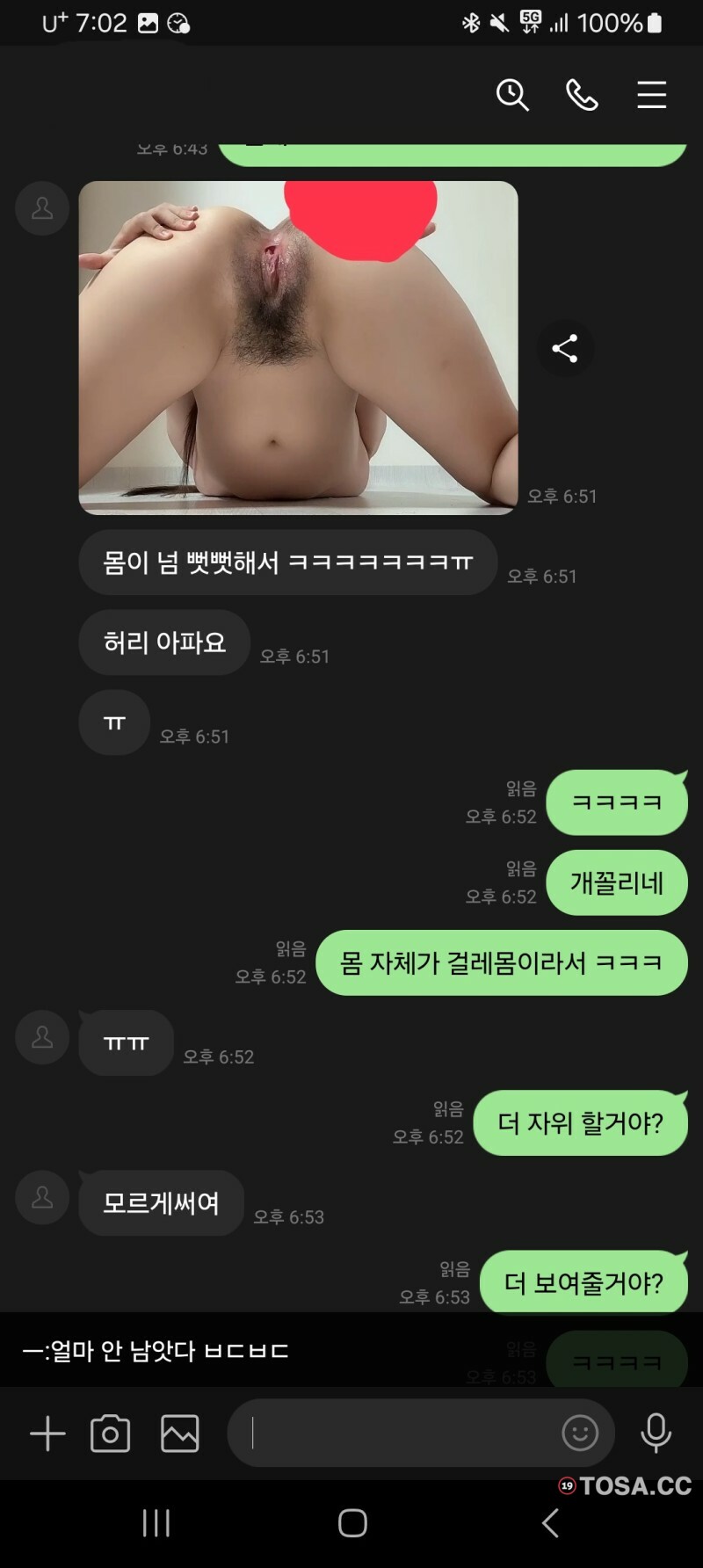The width and height of the screenshot is (703, 1568).
Task: Jump to the newest message preview banner
Action: (x=264, y=1351)
